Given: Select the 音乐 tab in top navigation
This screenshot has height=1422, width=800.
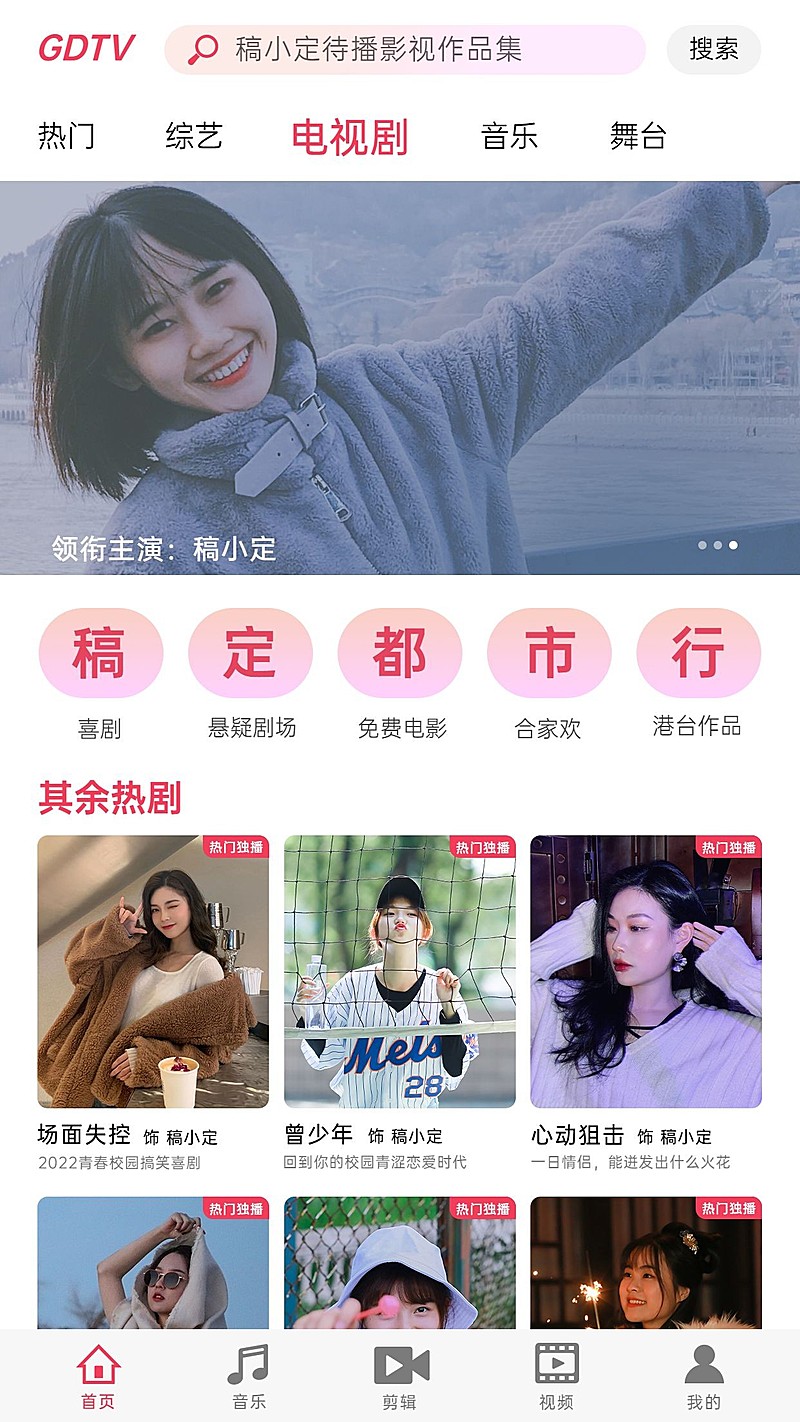Looking at the screenshot, I should (x=507, y=137).
